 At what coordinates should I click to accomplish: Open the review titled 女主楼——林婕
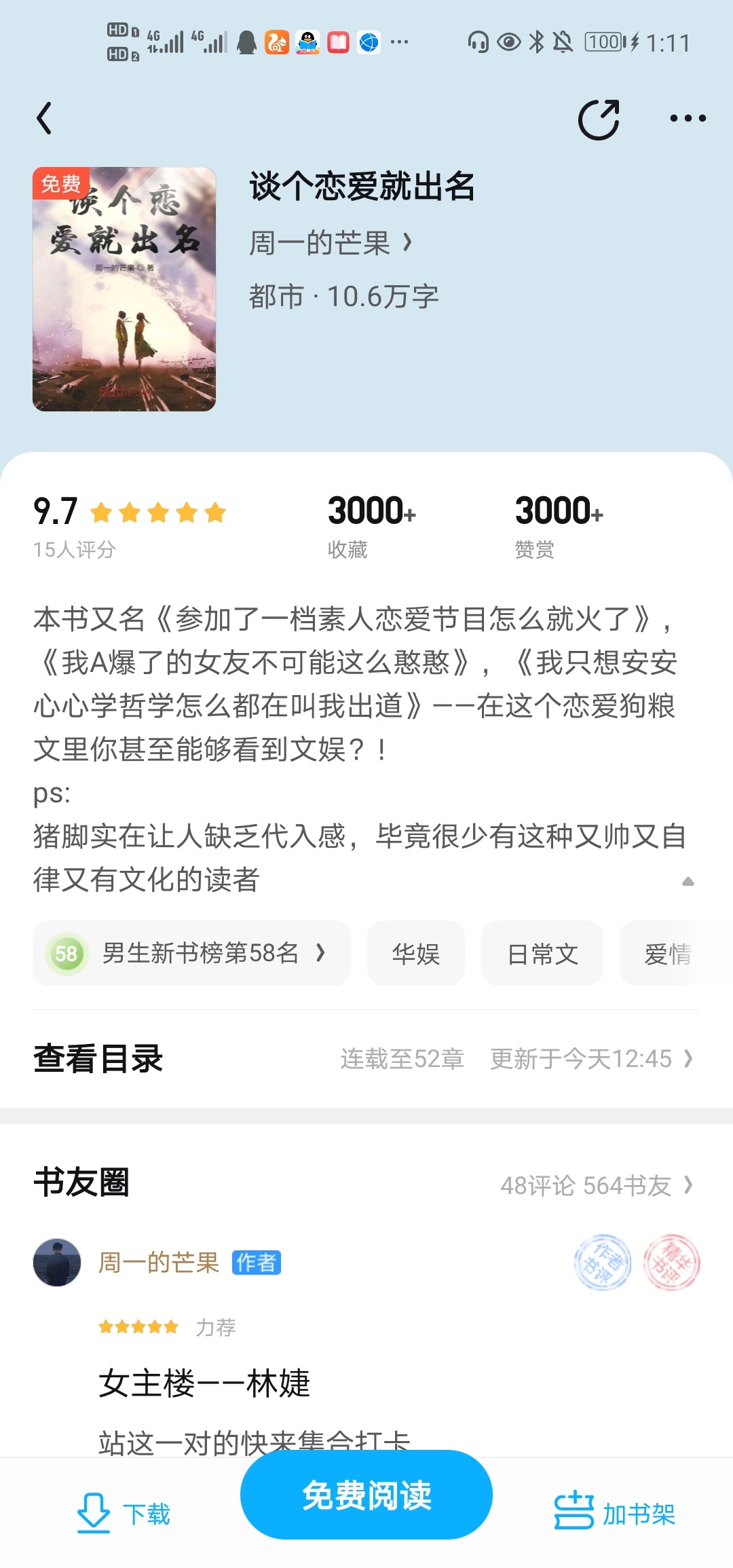[x=204, y=1383]
